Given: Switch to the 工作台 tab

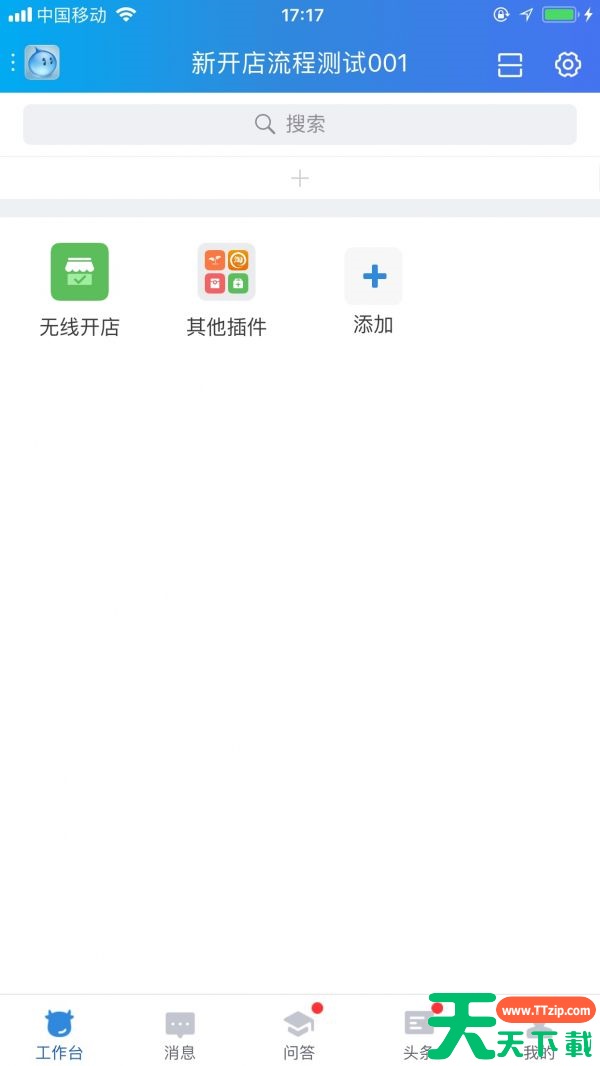Looking at the screenshot, I should coord(59,1033).
